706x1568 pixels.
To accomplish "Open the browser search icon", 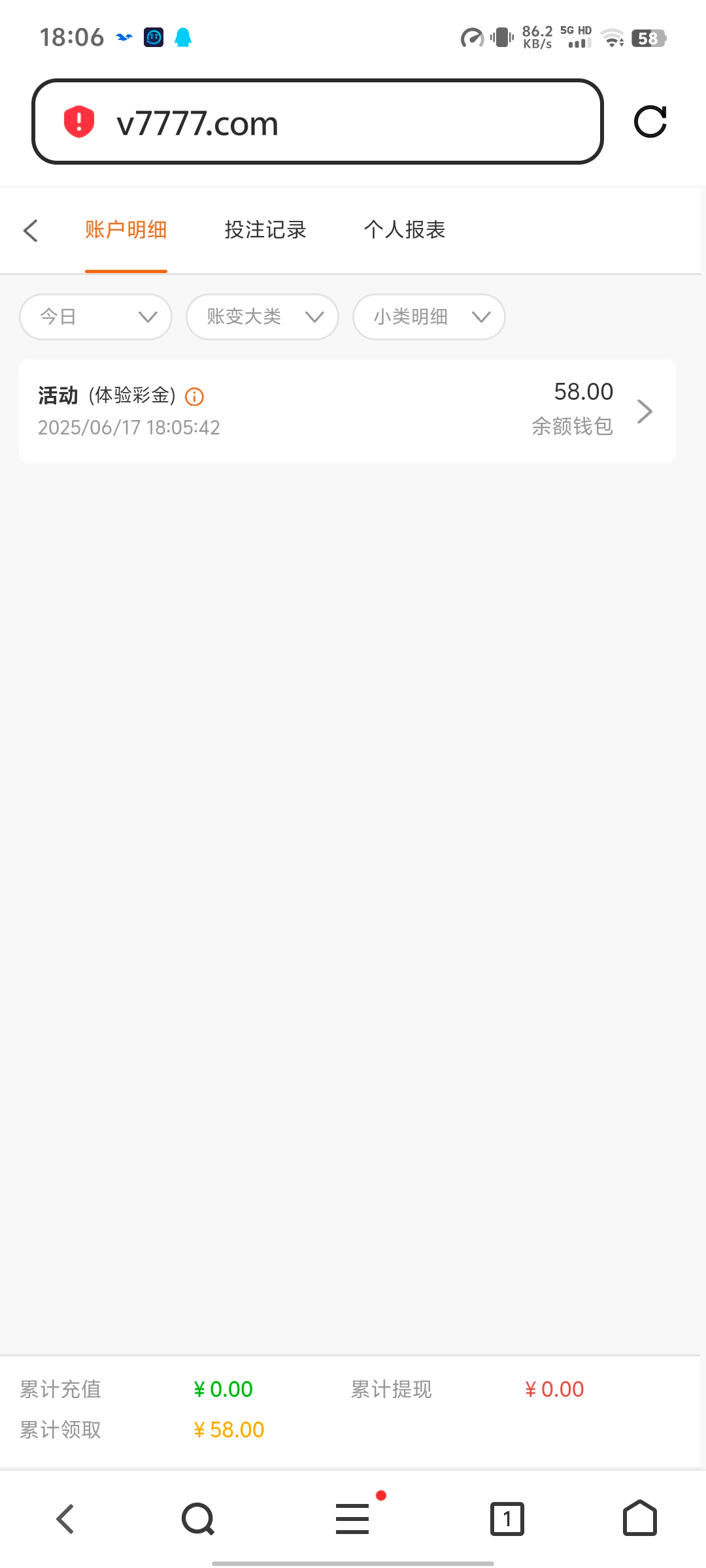I will (x=198, y=1518).
